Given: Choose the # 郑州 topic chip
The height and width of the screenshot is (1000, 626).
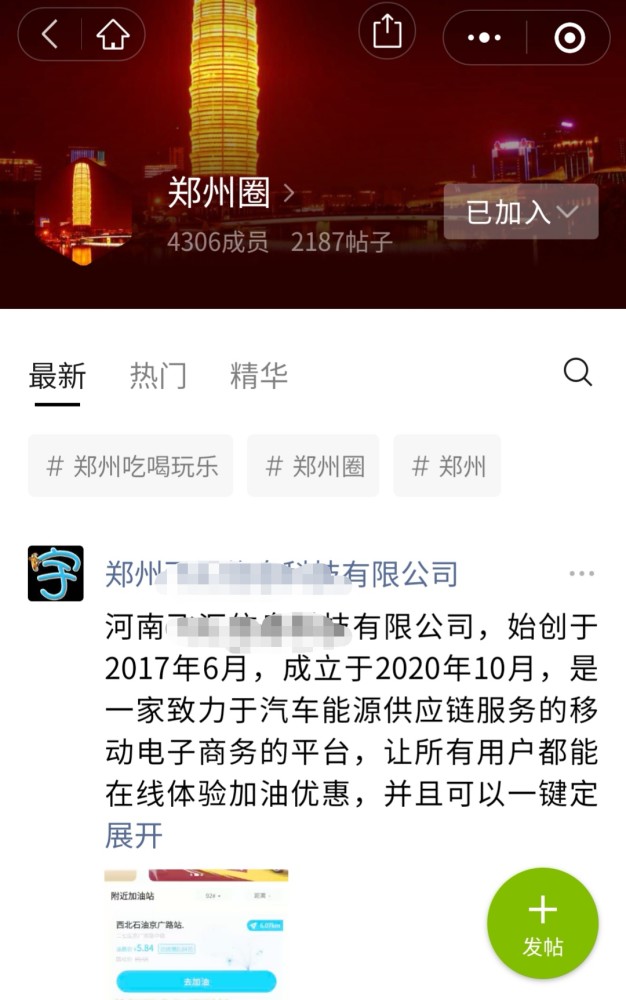Looking at the screenshot, I should pyautogui.click(x=447, y=466).
